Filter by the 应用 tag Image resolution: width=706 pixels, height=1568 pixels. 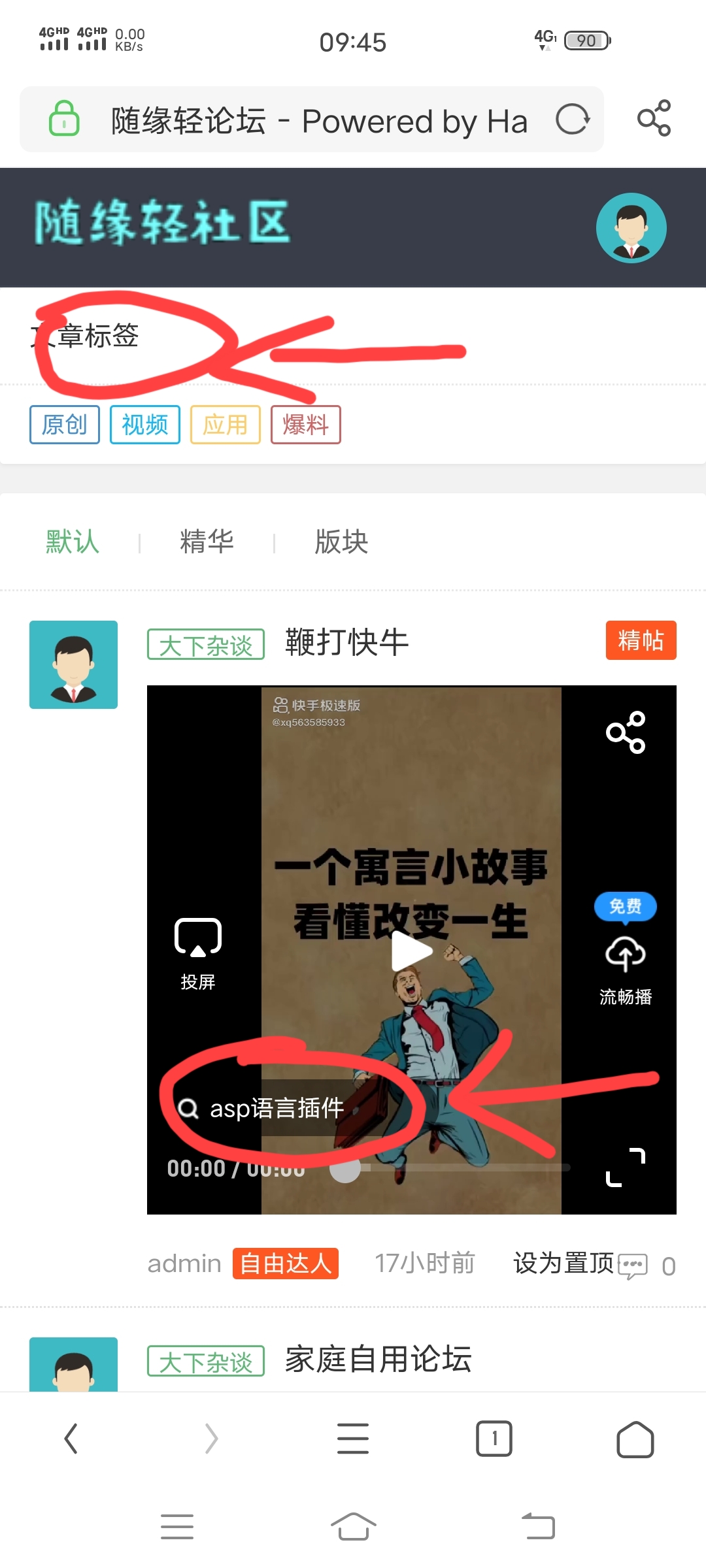pos(225,425)
